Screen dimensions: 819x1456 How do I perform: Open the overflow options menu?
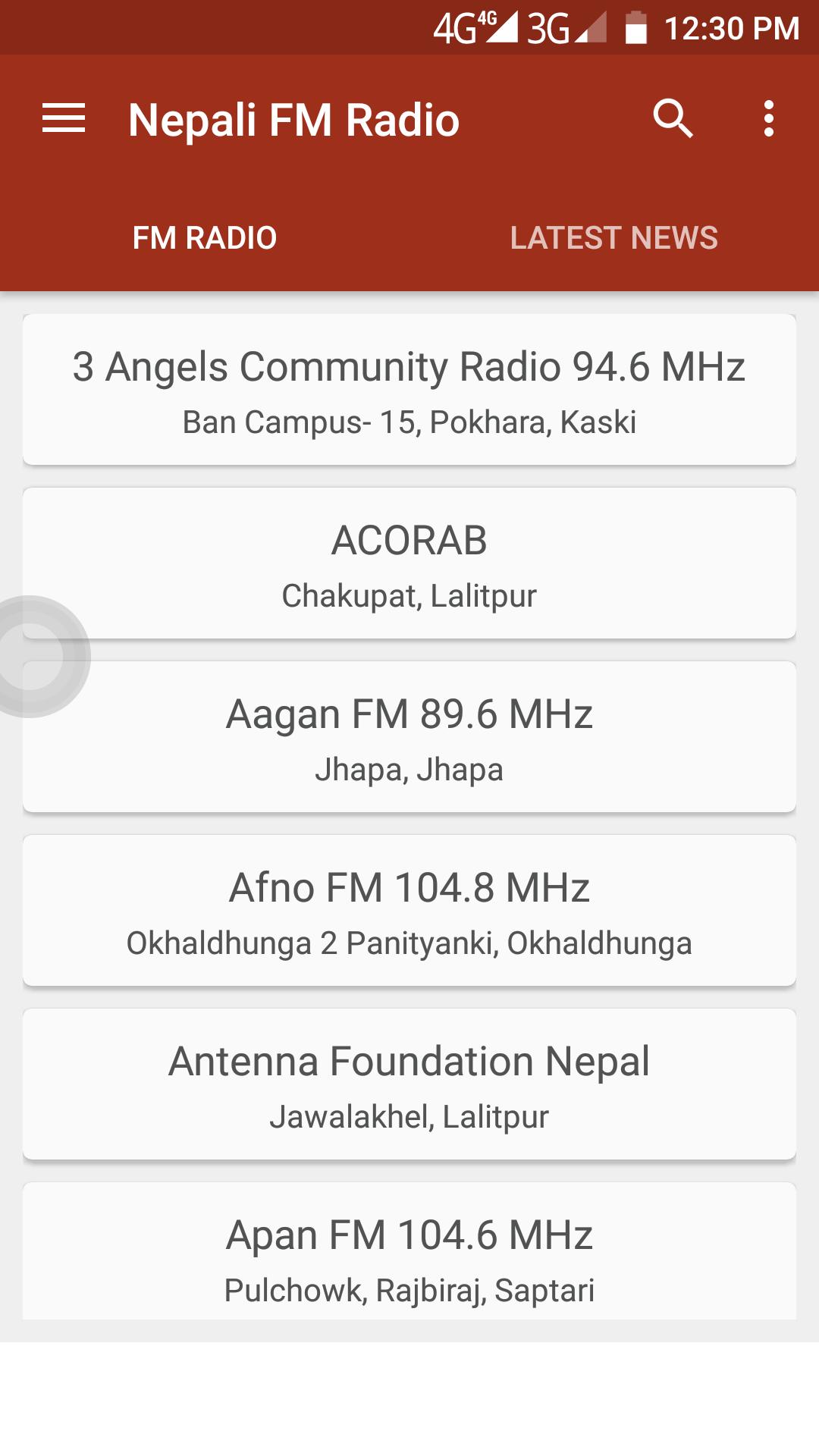click(x=769, y=118)
